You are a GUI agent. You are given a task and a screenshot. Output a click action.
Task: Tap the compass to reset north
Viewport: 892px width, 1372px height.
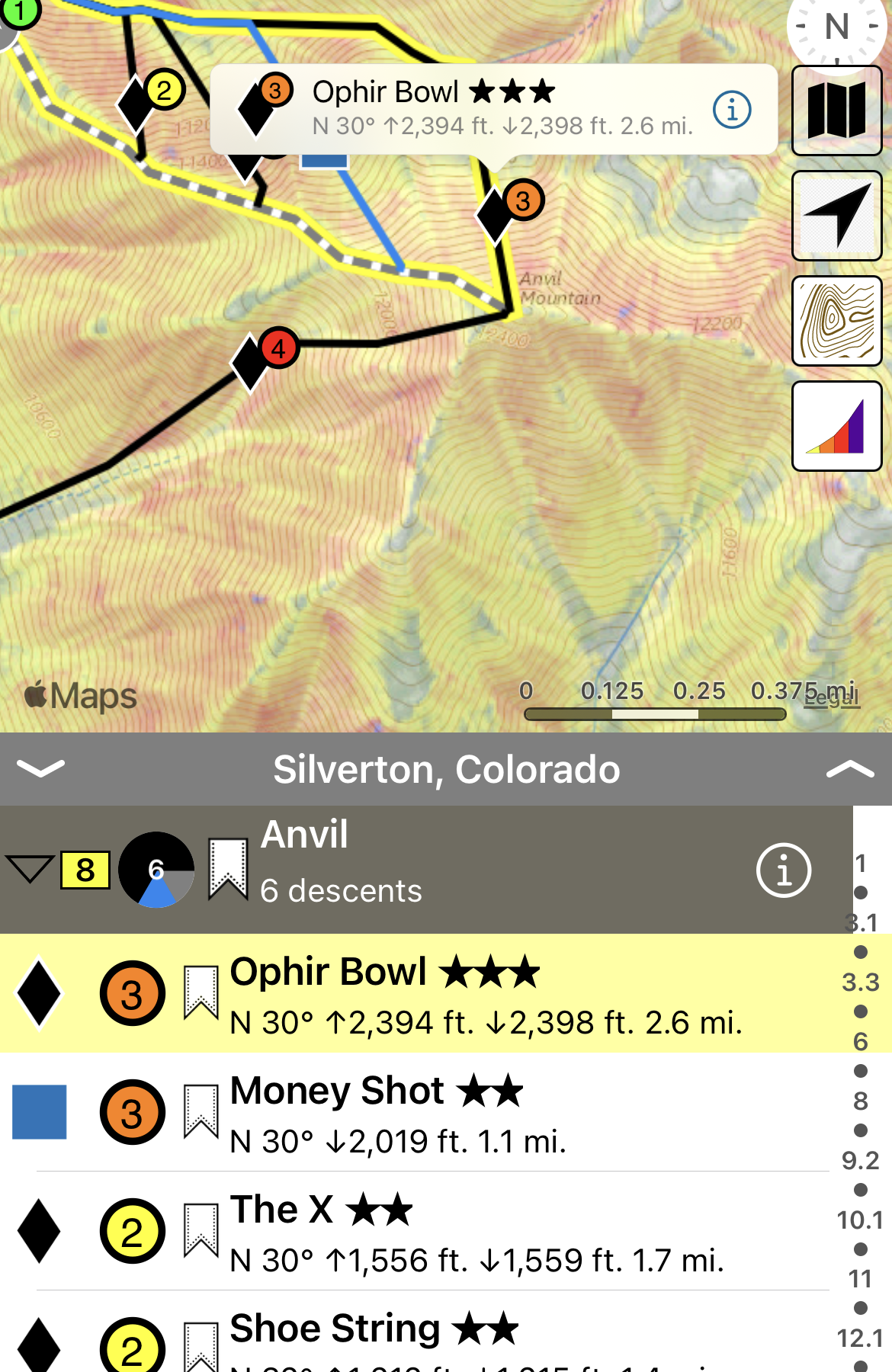[x=836, y=29]
